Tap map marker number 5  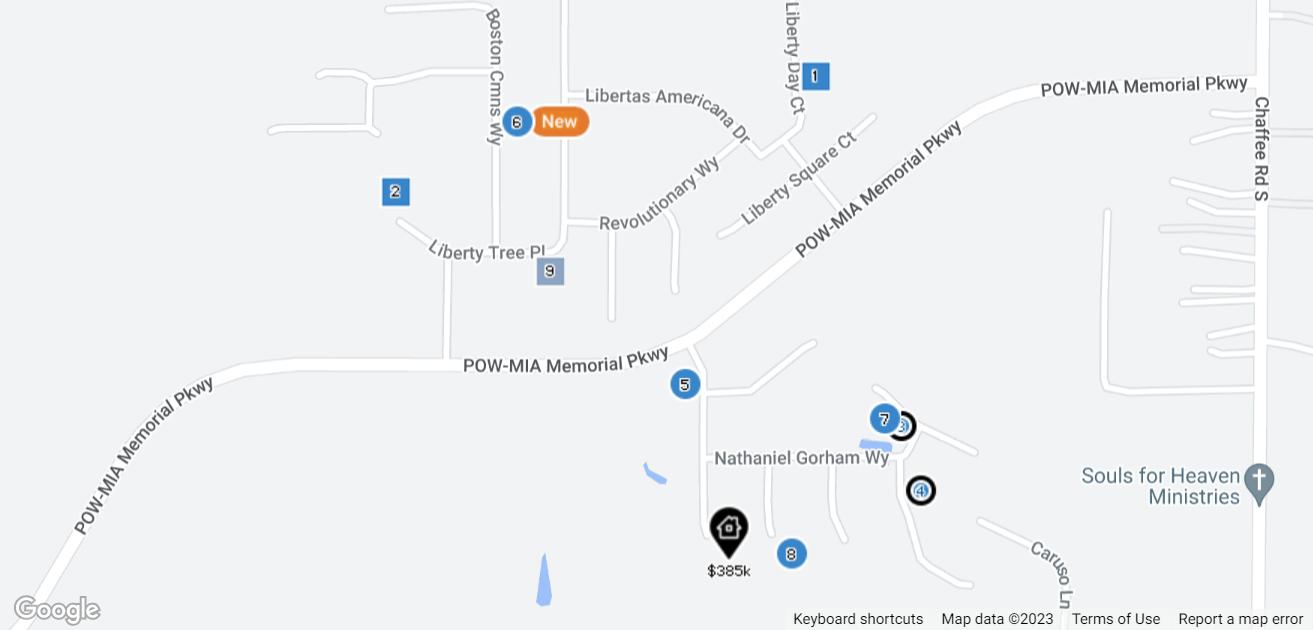click(x=684, y=384)
